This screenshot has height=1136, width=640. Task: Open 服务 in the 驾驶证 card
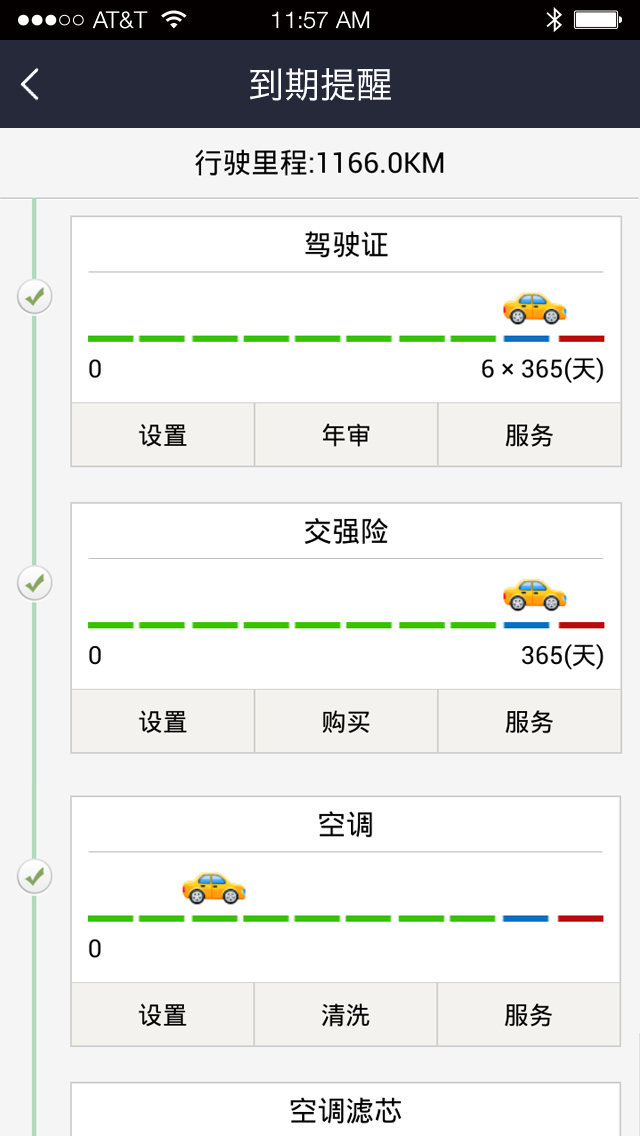(529, 435)
